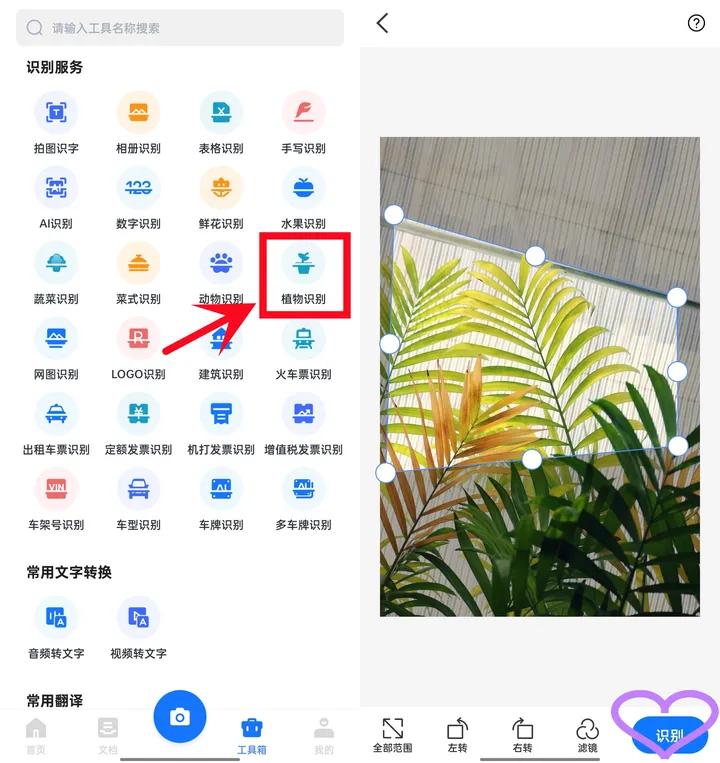Click the tool name search field
This screenshot has width=720, height=763.
pyautogui.click(x=180, y=30)
